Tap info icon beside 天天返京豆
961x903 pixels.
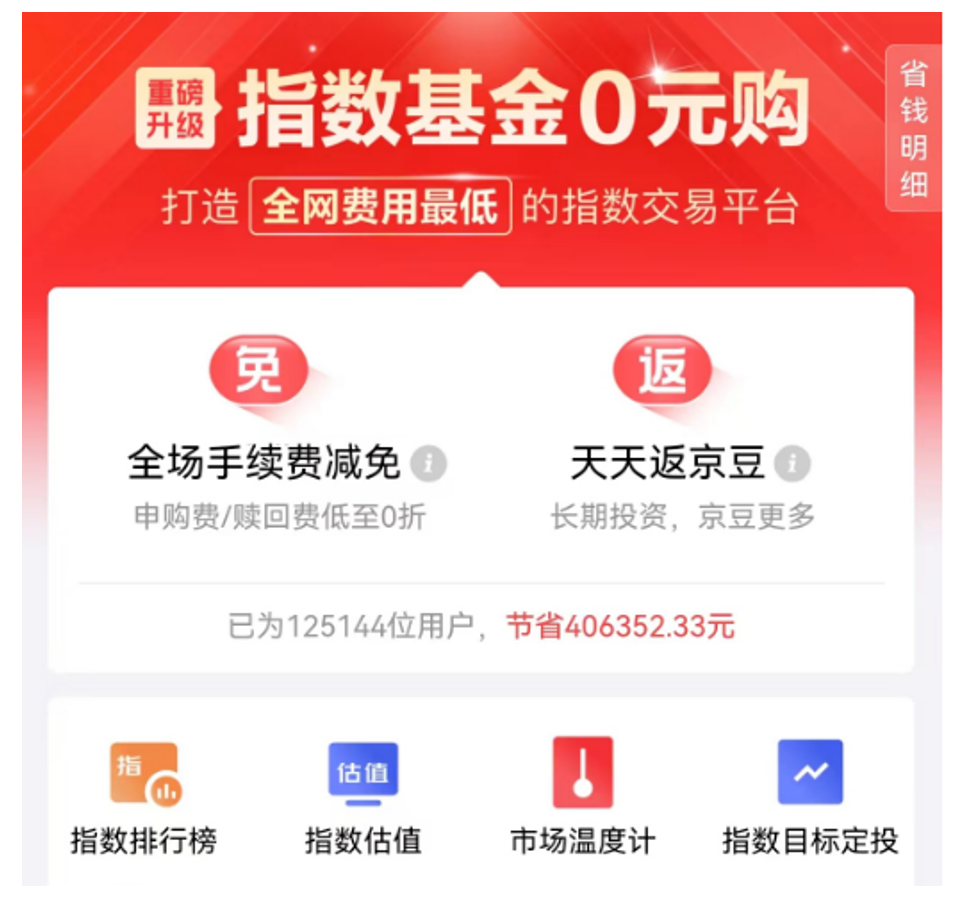tap(794, 463)
